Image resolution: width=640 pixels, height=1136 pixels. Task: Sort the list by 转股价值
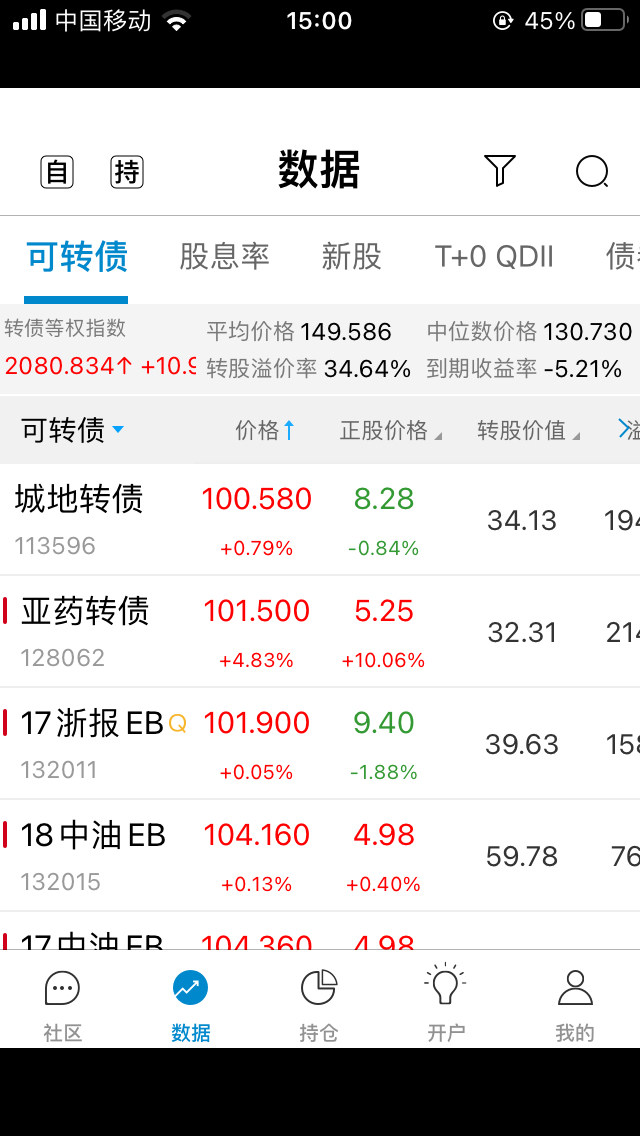point(527,430)
